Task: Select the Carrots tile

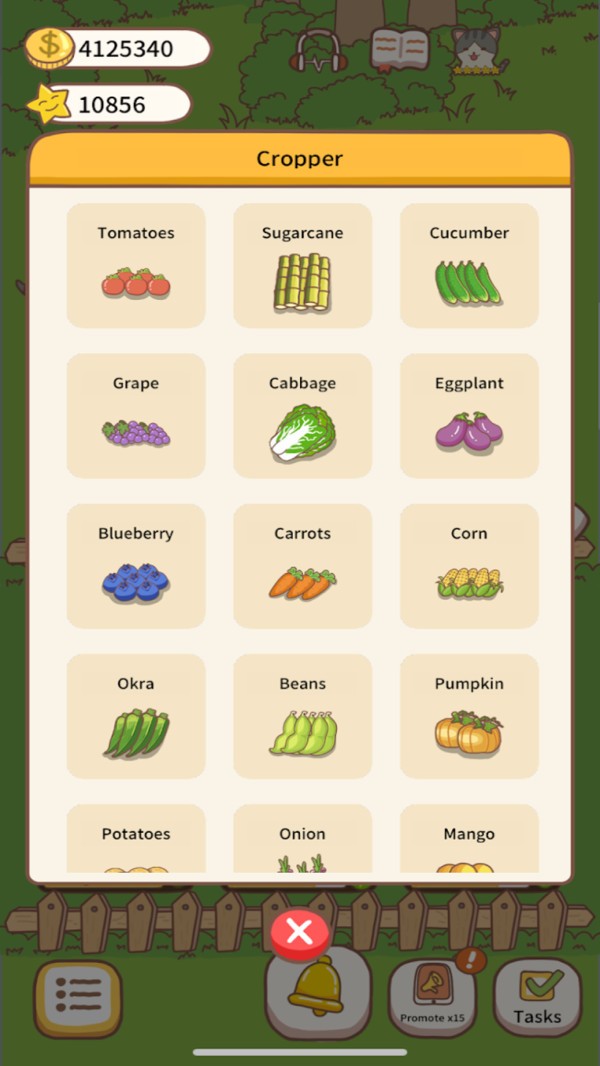Action: [x=302, y=566]
